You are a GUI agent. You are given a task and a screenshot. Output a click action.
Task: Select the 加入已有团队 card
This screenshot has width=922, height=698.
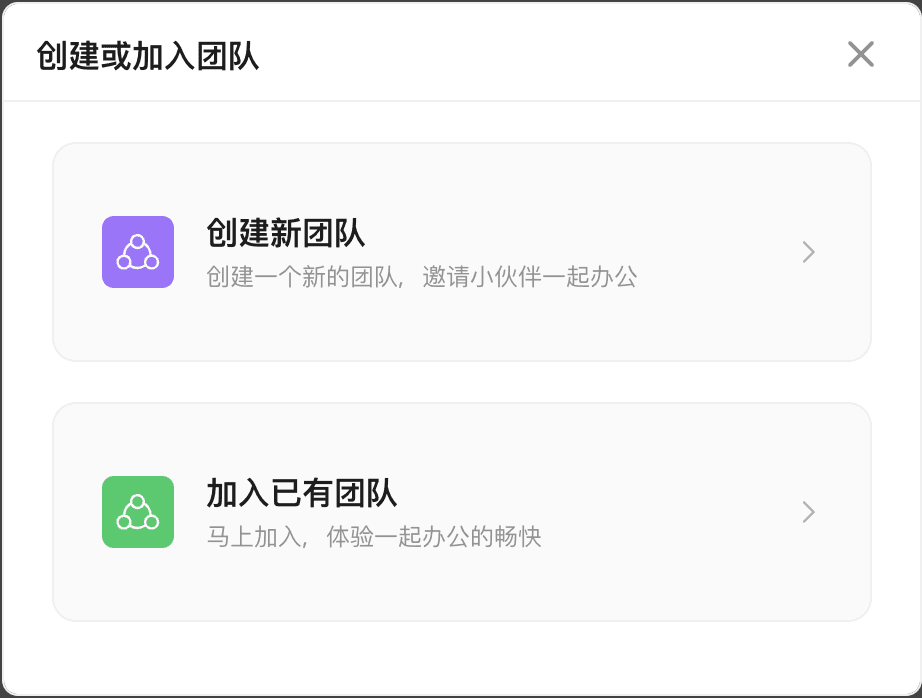click(x=461, y=512)
